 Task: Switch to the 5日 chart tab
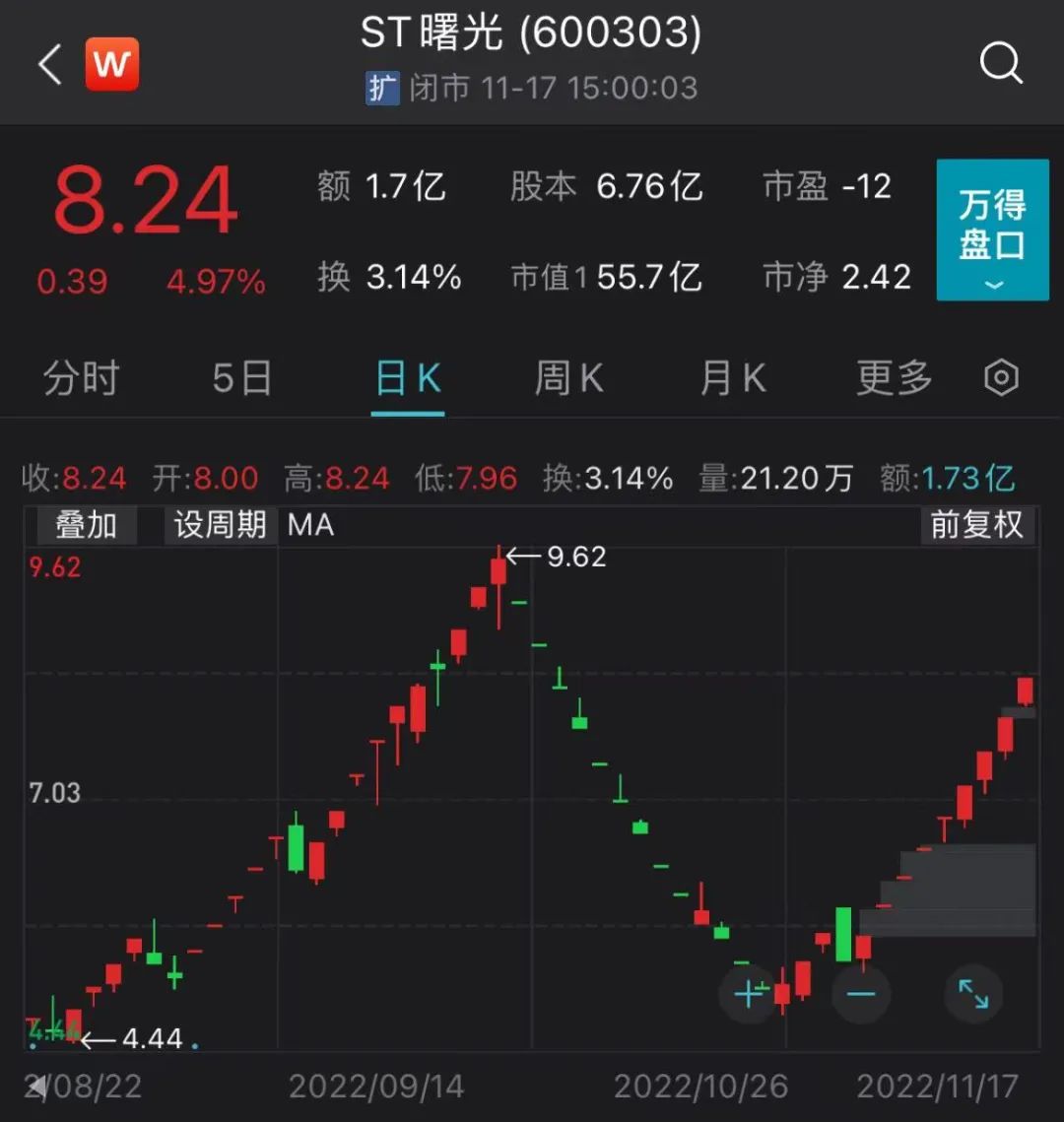point(241,378)
